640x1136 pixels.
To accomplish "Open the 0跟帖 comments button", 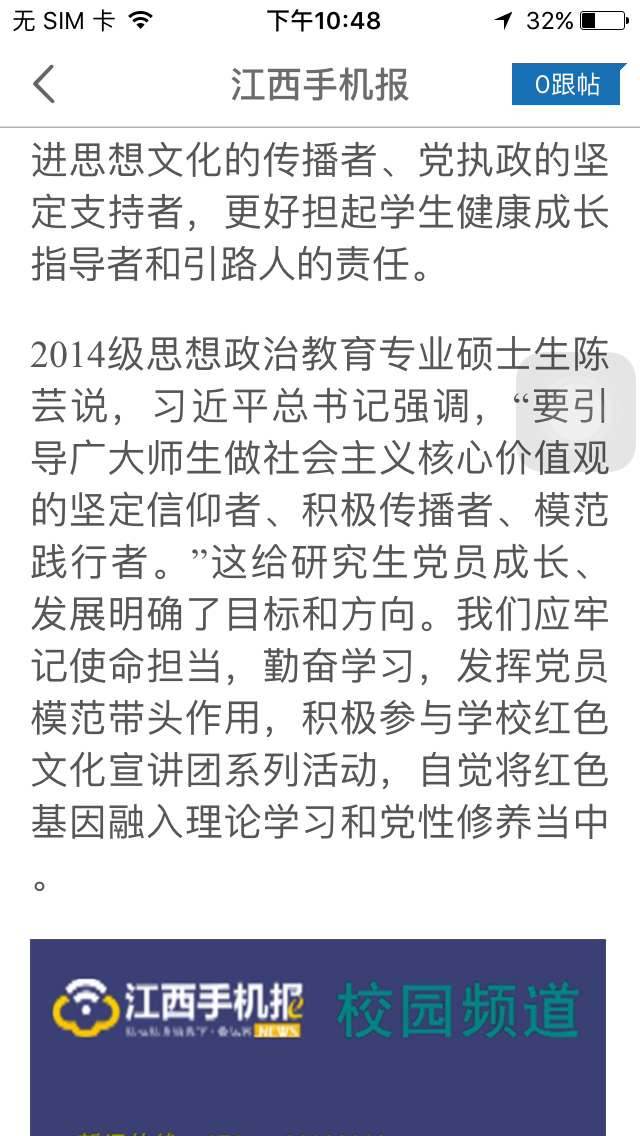I will 568,84.
